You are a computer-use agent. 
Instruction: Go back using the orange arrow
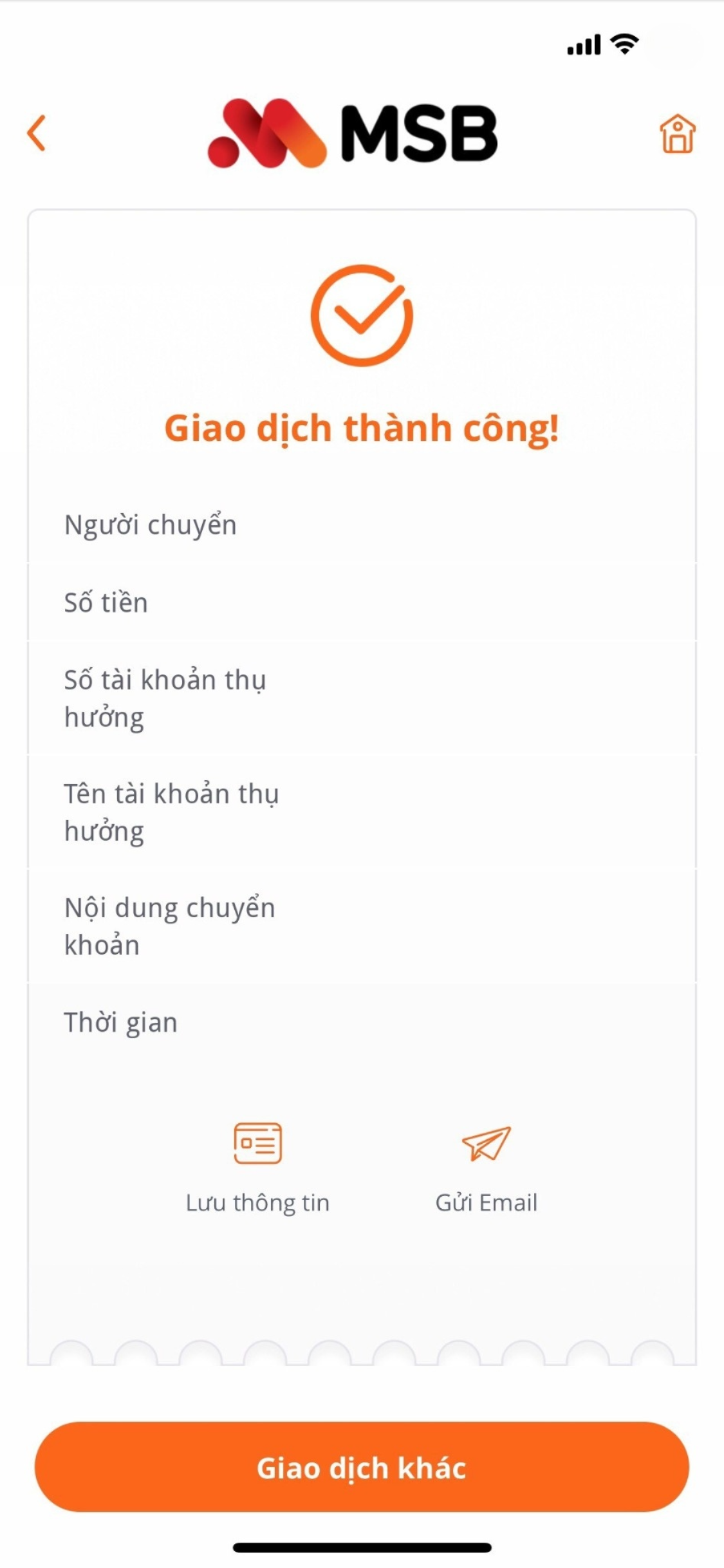36,133
